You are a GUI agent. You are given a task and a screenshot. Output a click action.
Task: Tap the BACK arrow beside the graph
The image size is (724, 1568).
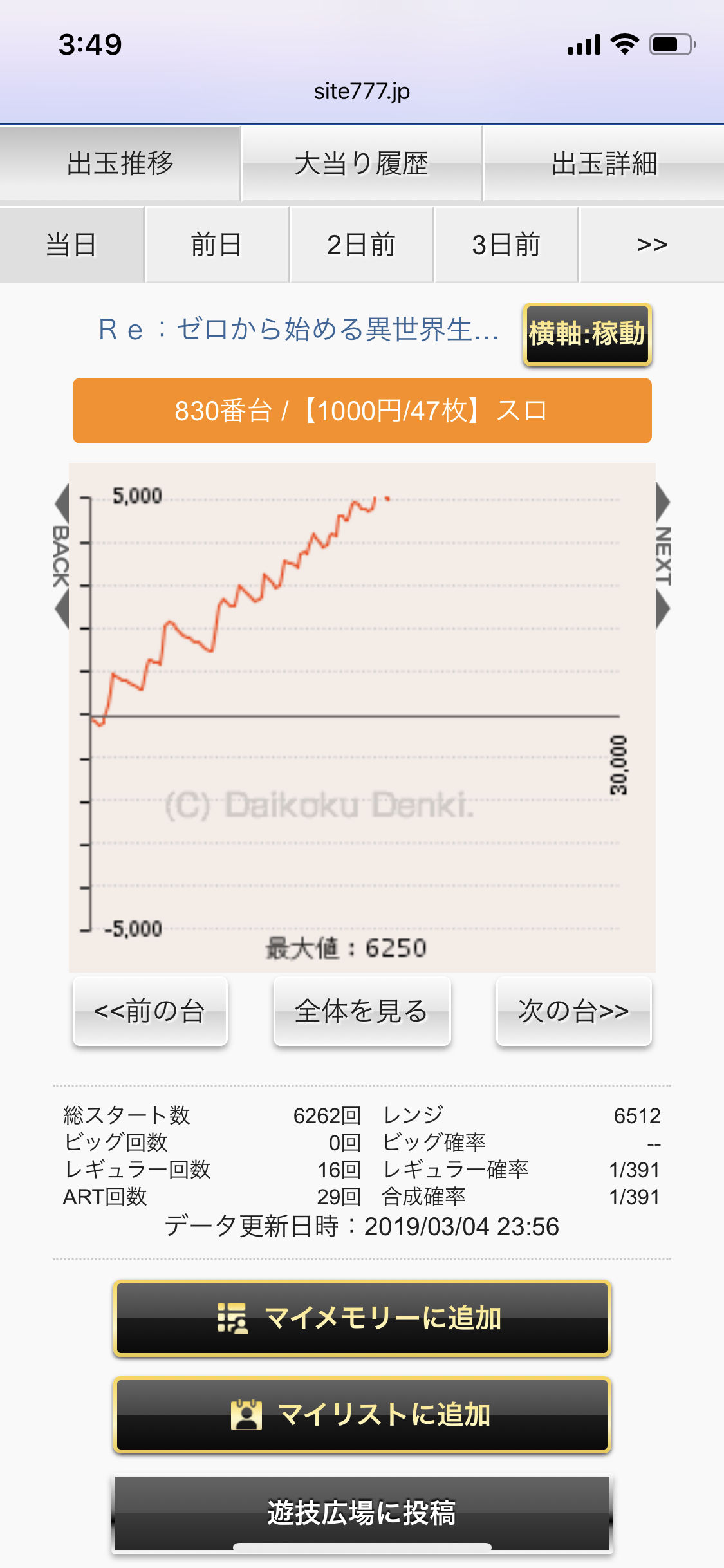pyautogui.click(x=61, y=556)
